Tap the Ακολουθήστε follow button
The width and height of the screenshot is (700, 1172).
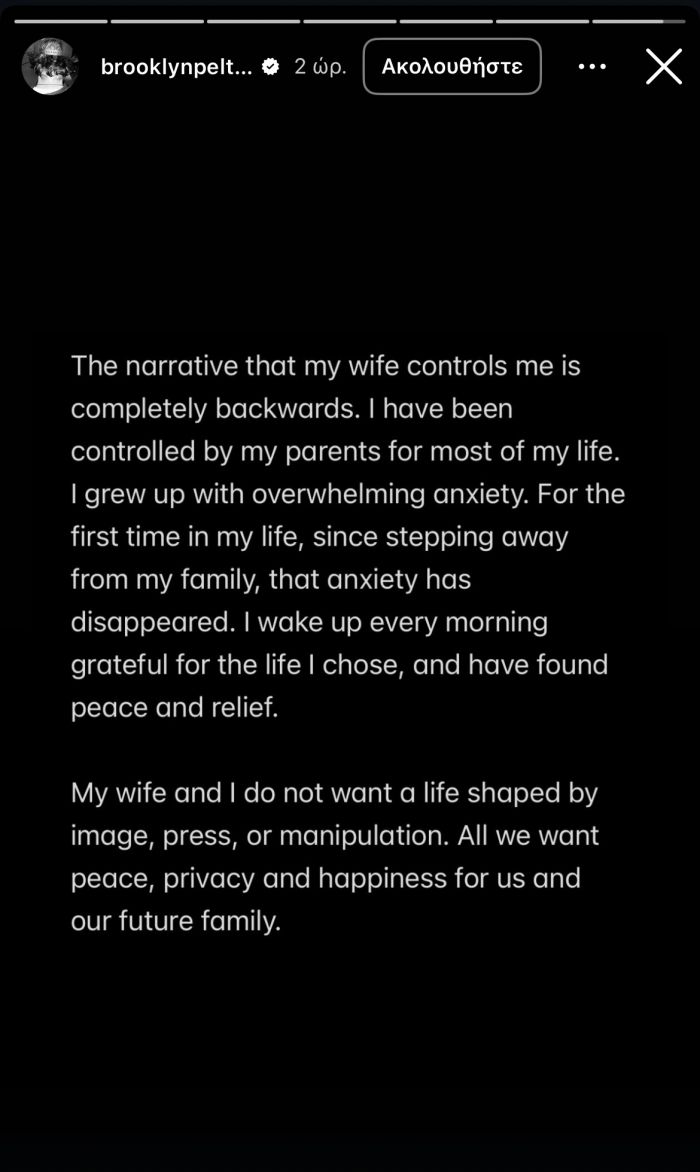452,67
